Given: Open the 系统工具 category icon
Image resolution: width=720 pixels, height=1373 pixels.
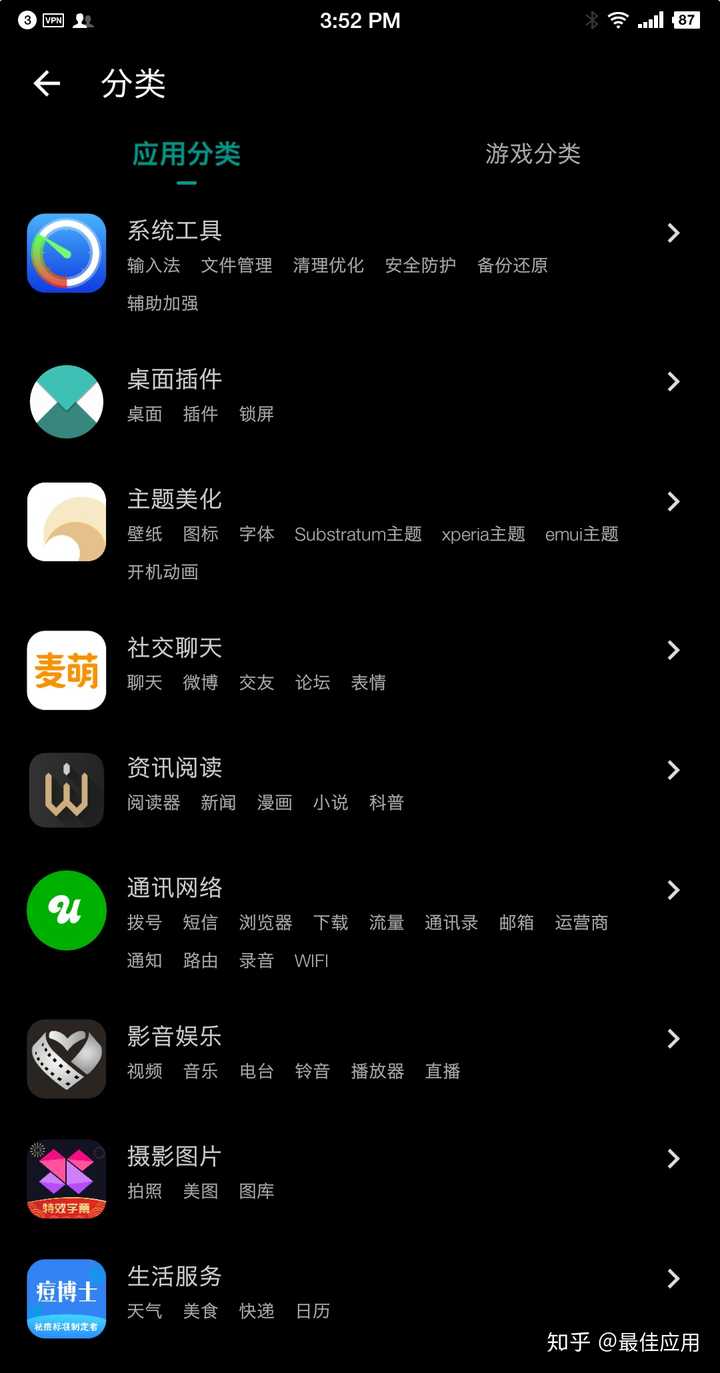Looking at the screenshot, I should coord(66,253).
